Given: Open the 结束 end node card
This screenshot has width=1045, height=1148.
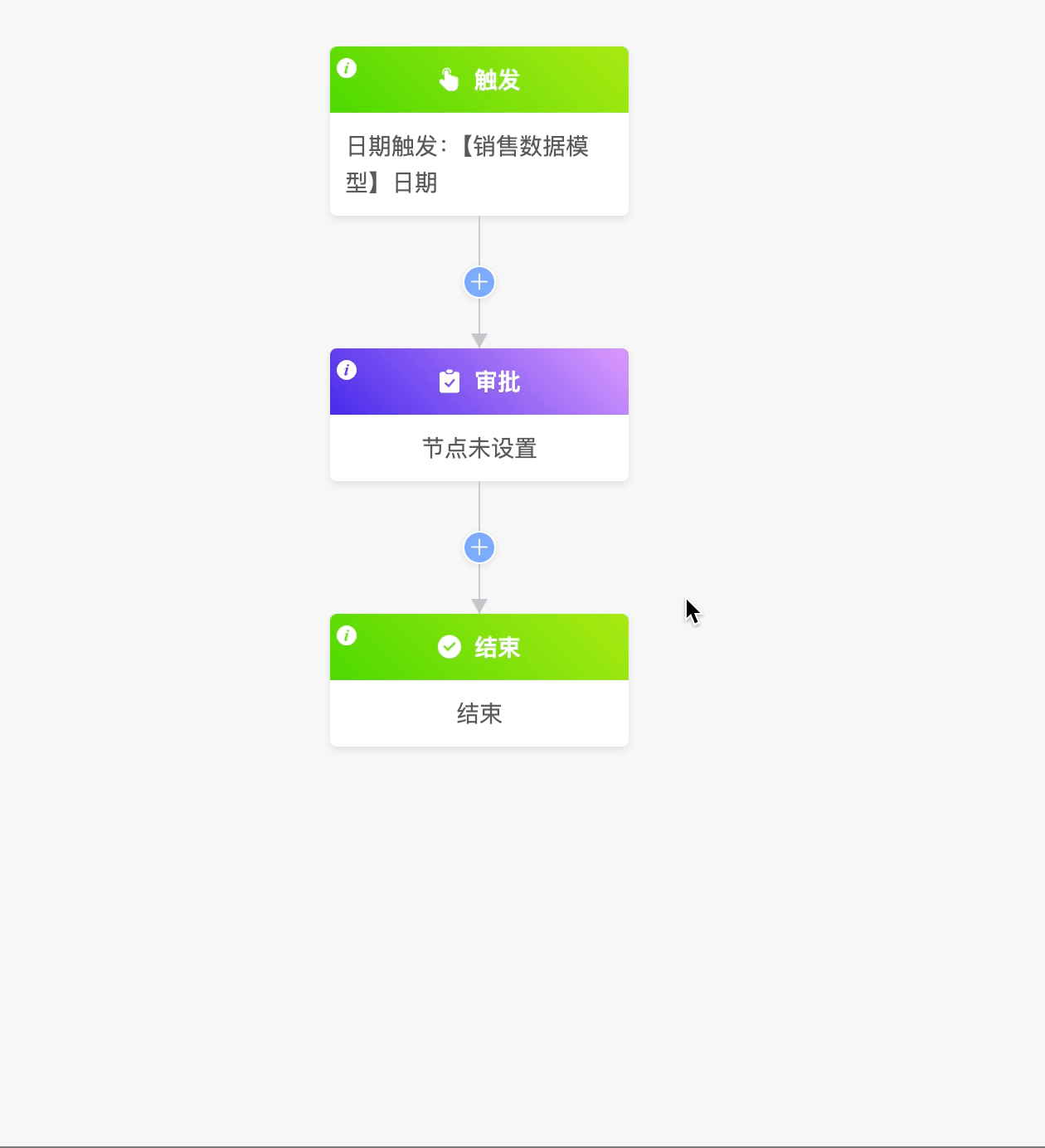Looking at the screenshot, I should 479,713.
